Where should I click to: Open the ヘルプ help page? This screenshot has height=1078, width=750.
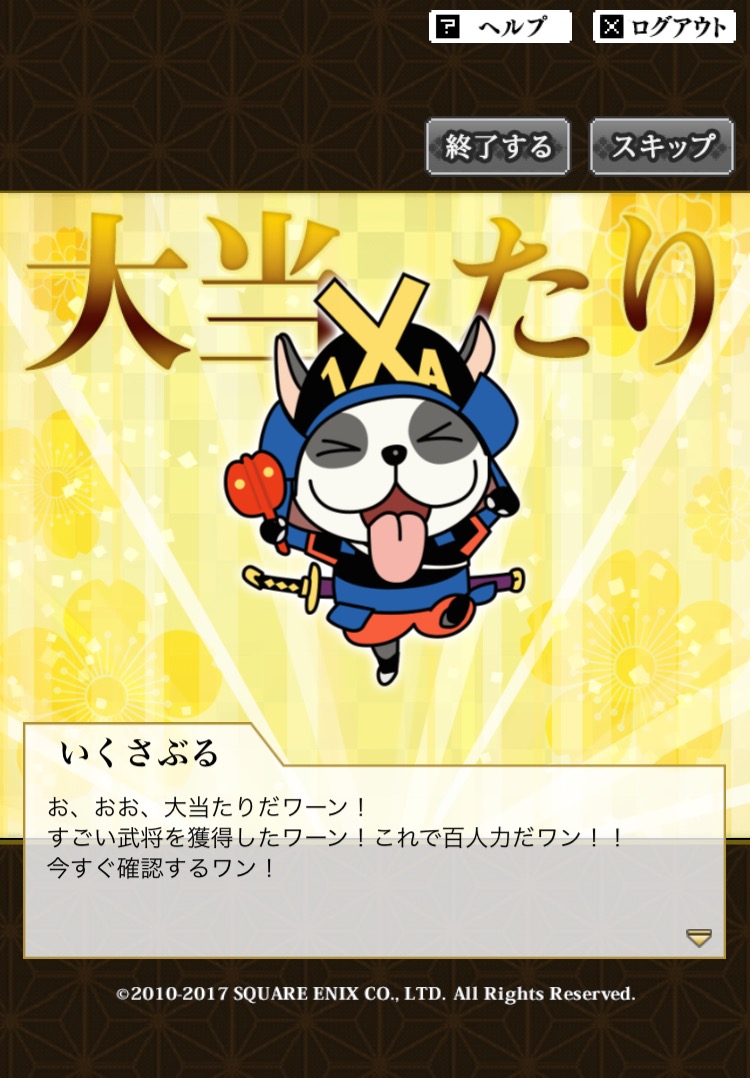500,27
